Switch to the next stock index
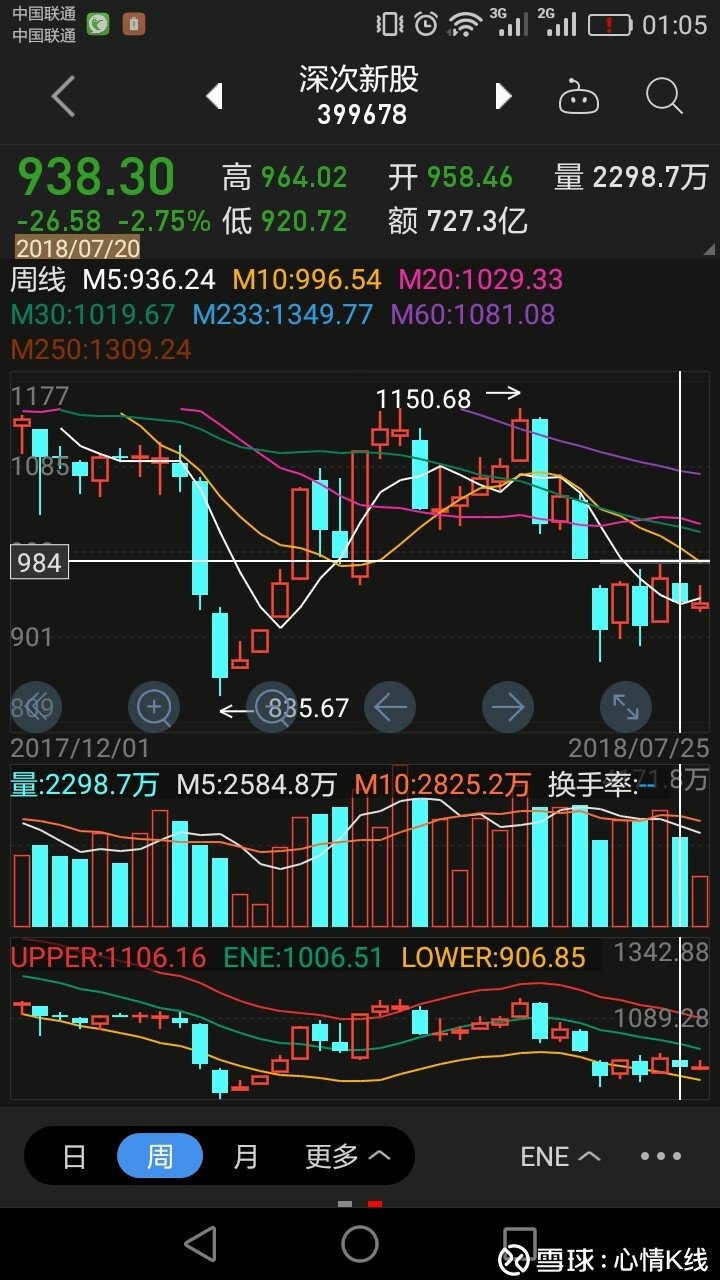This screenshot has height=1280, width=720. 503,96
